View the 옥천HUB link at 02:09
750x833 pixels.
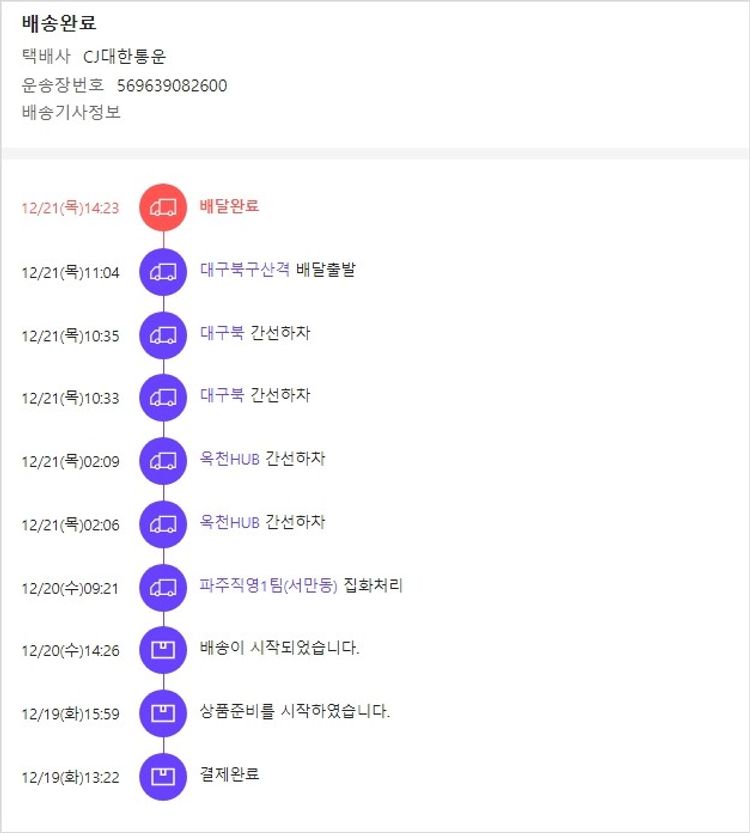coord(229,459)
